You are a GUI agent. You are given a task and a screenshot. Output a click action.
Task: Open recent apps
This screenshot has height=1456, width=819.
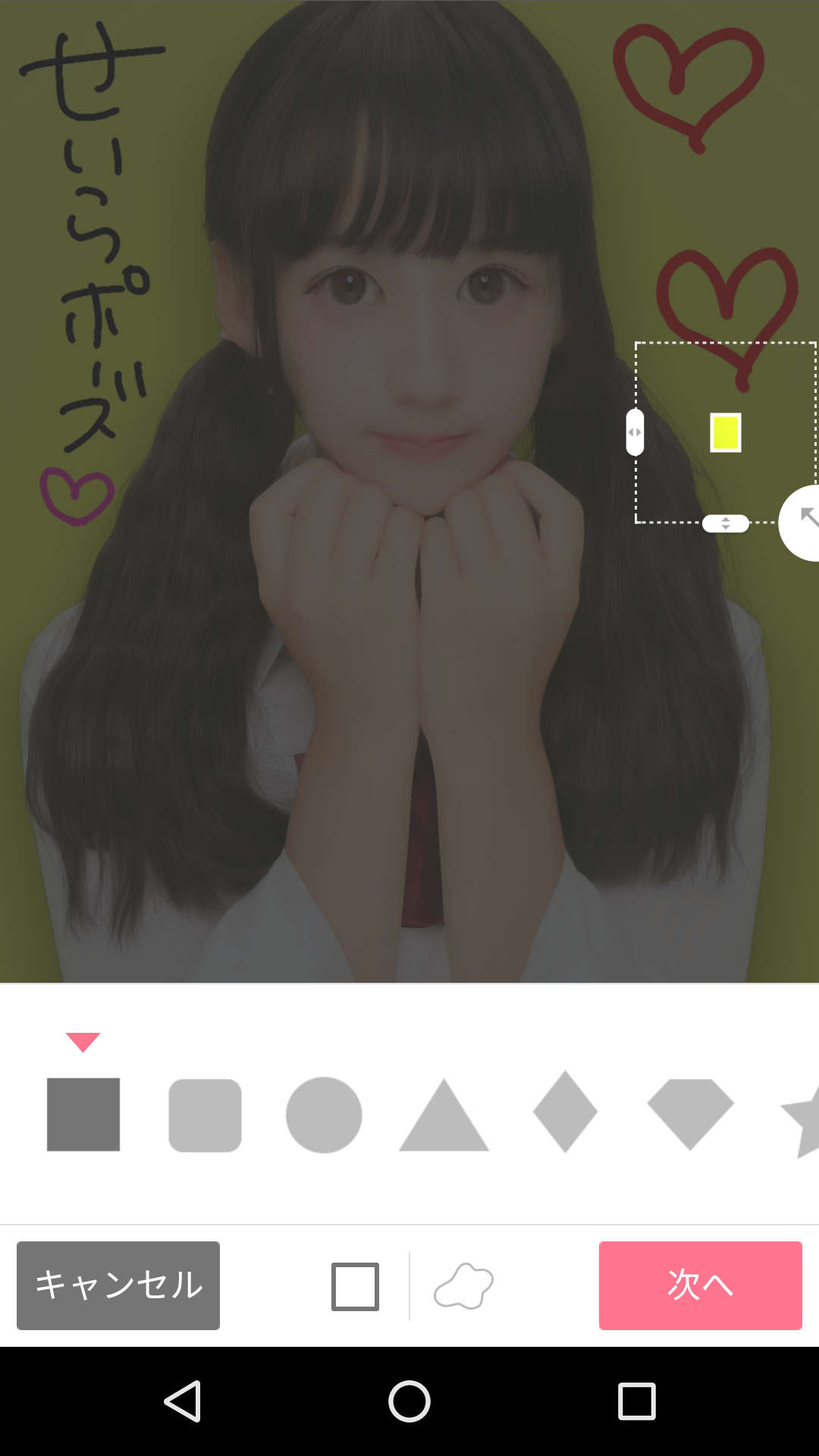(x=636, y=1401)
